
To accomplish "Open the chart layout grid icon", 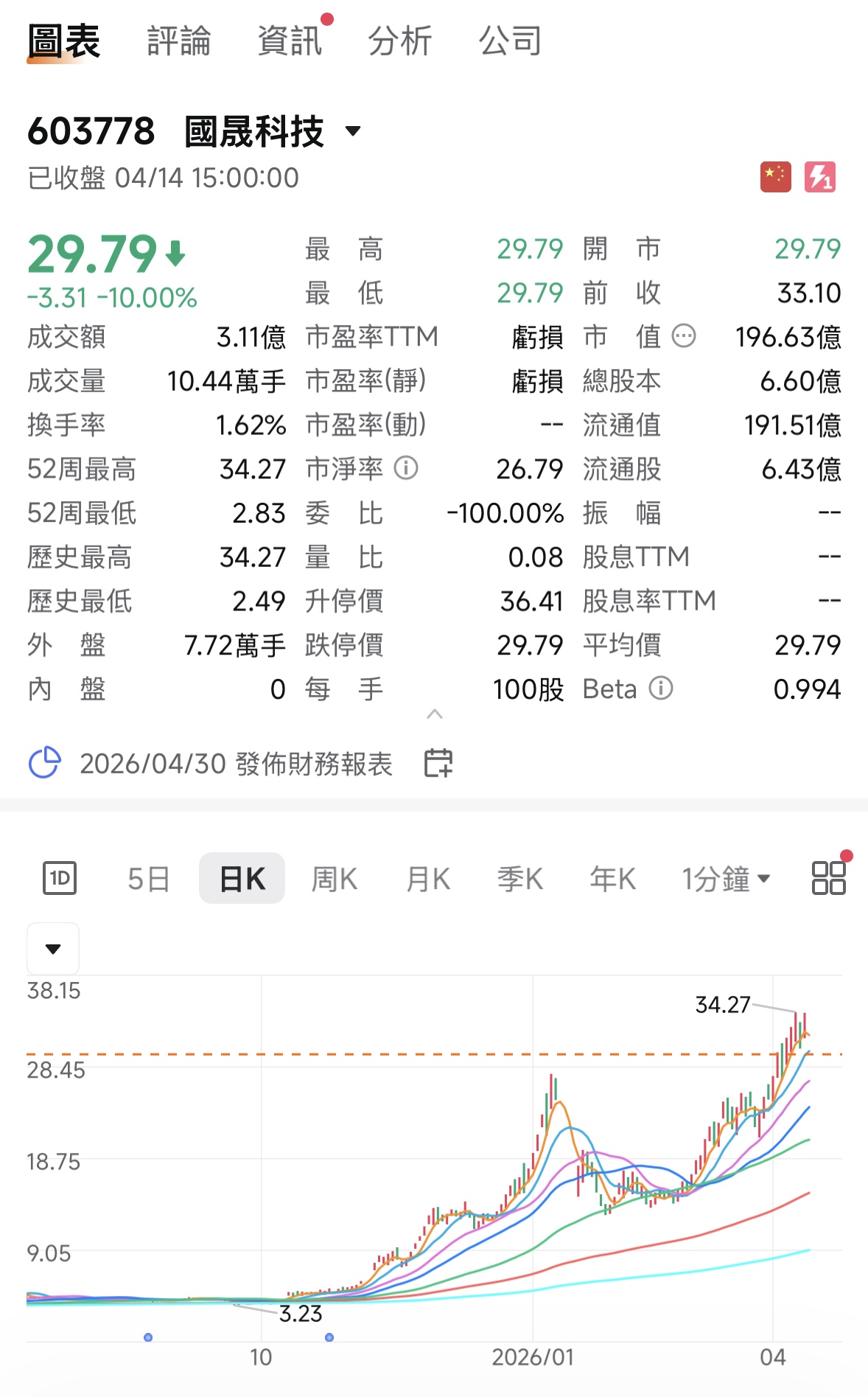I will (x=828, y=878).
